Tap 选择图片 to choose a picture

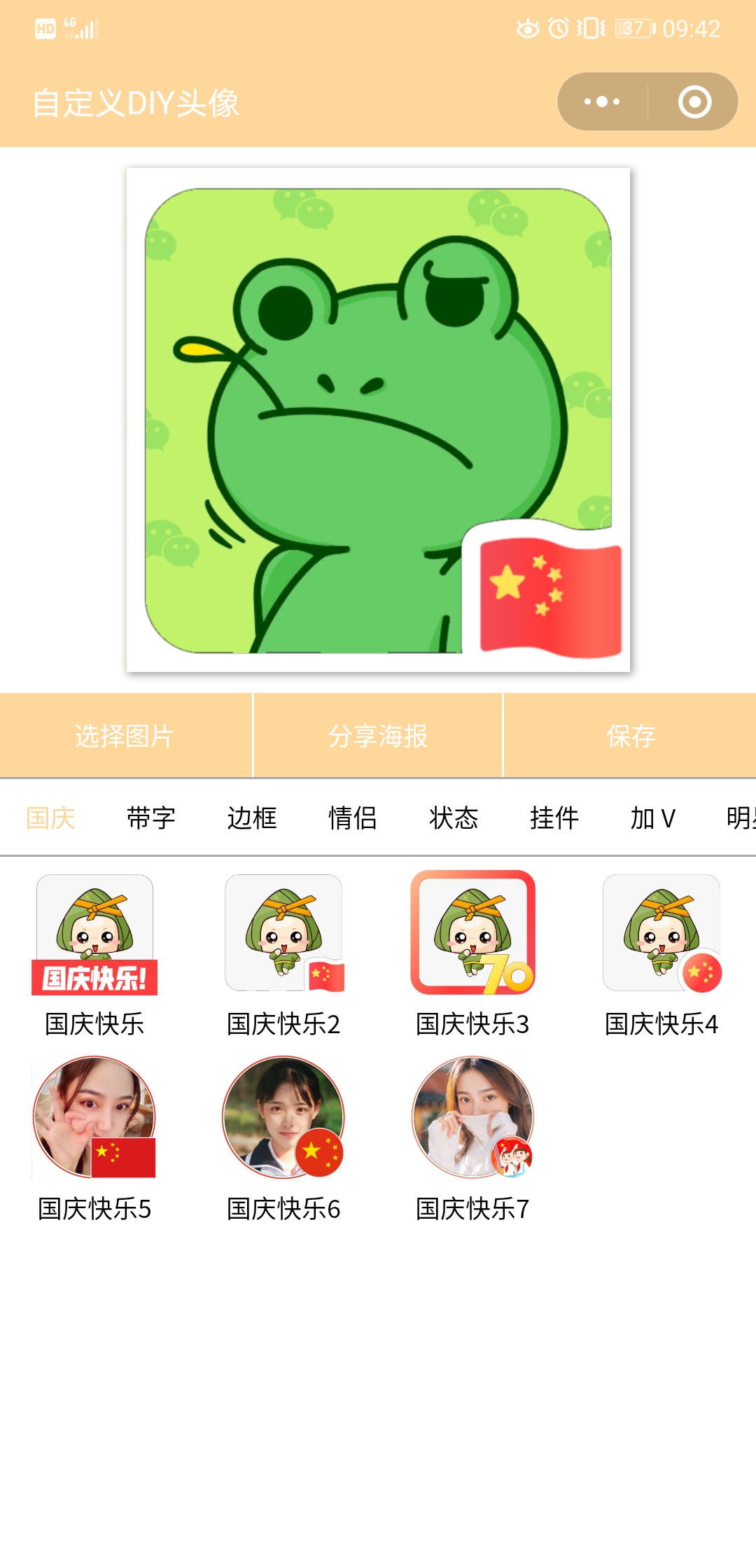point(125,736)
